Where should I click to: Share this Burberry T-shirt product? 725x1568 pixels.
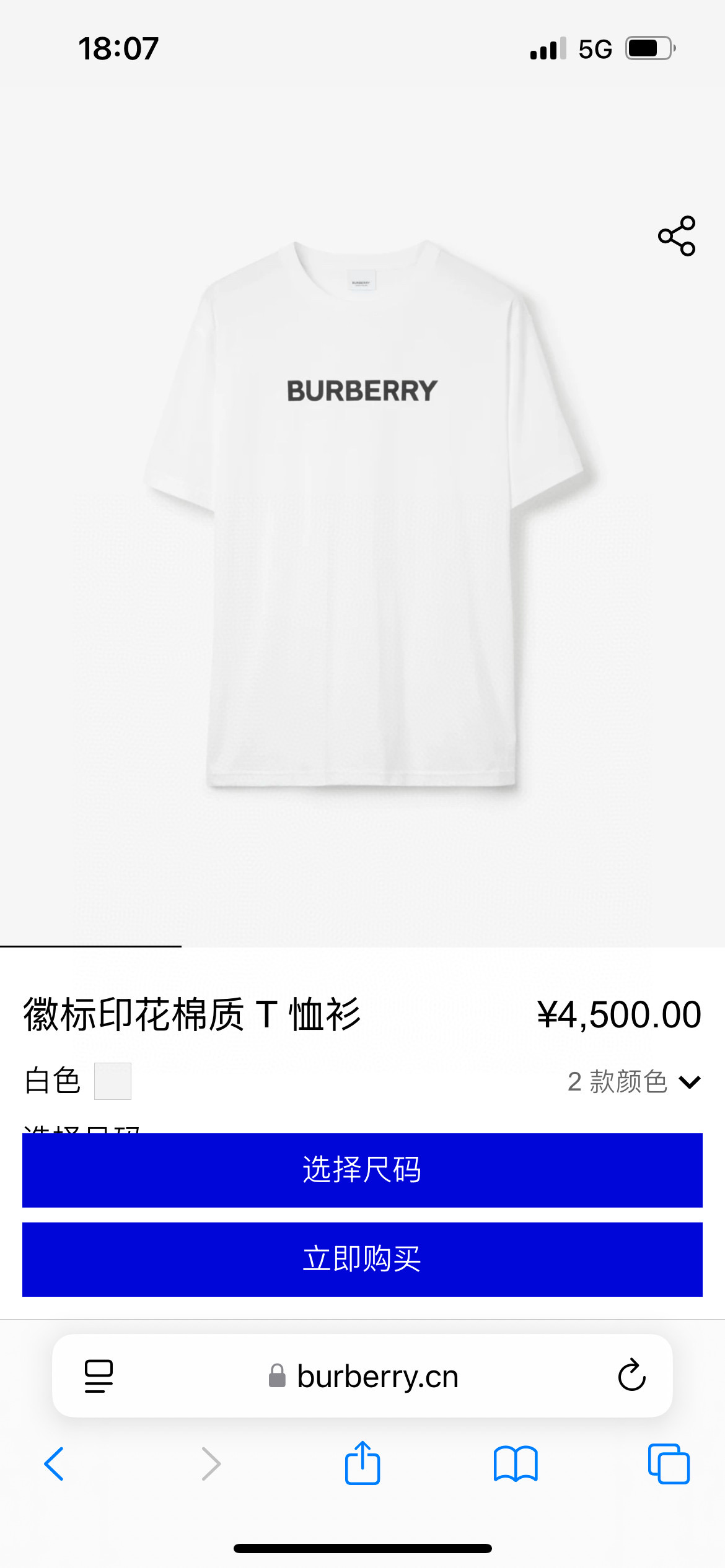[x=677, y=236]
